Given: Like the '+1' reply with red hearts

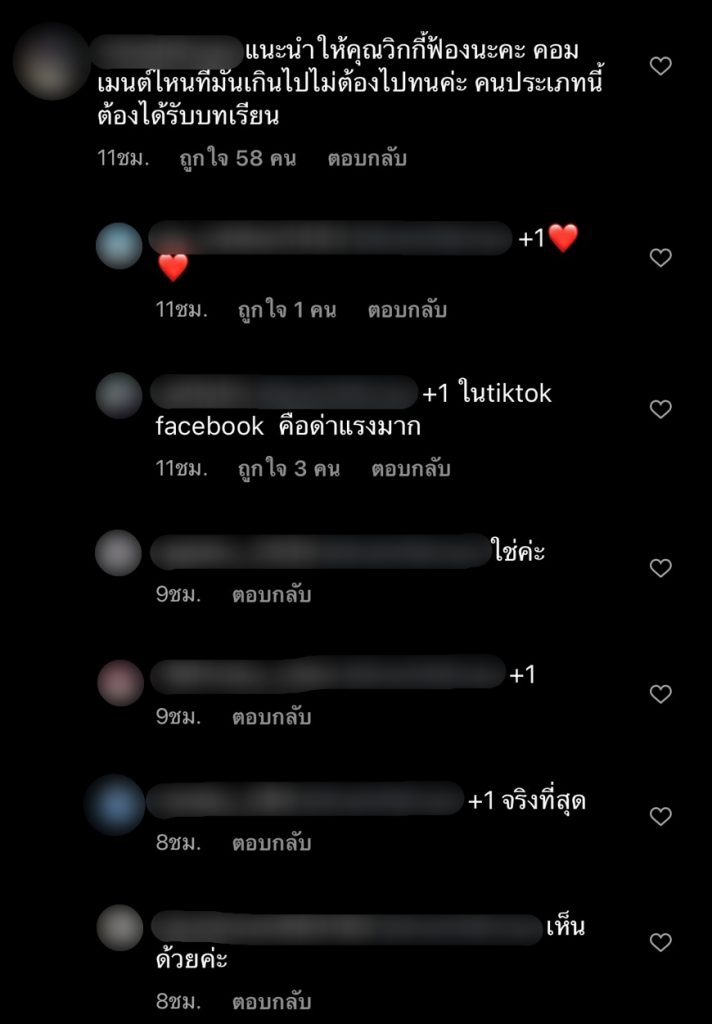Looking at the screenshot, I should [660, 257].
